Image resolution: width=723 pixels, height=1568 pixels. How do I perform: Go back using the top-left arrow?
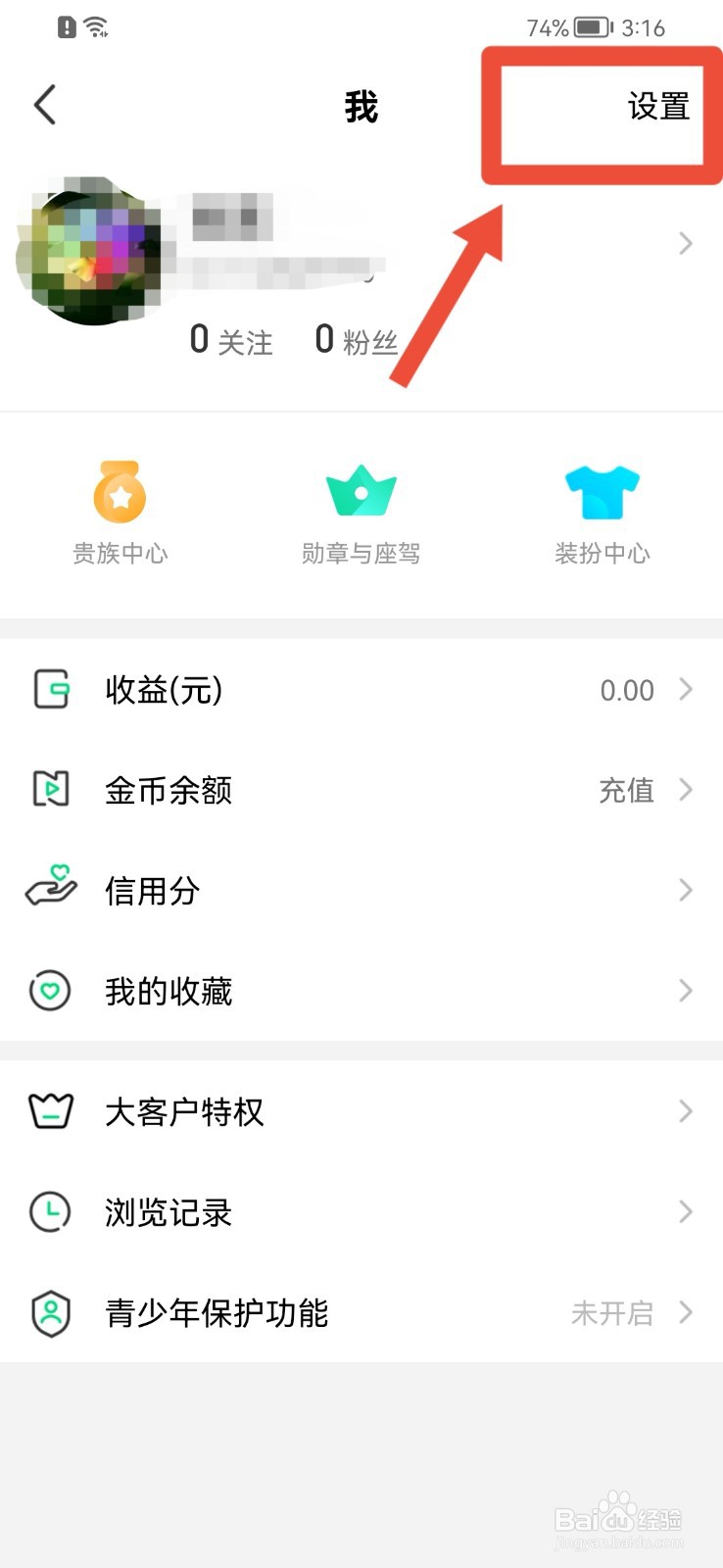point(45,105)
